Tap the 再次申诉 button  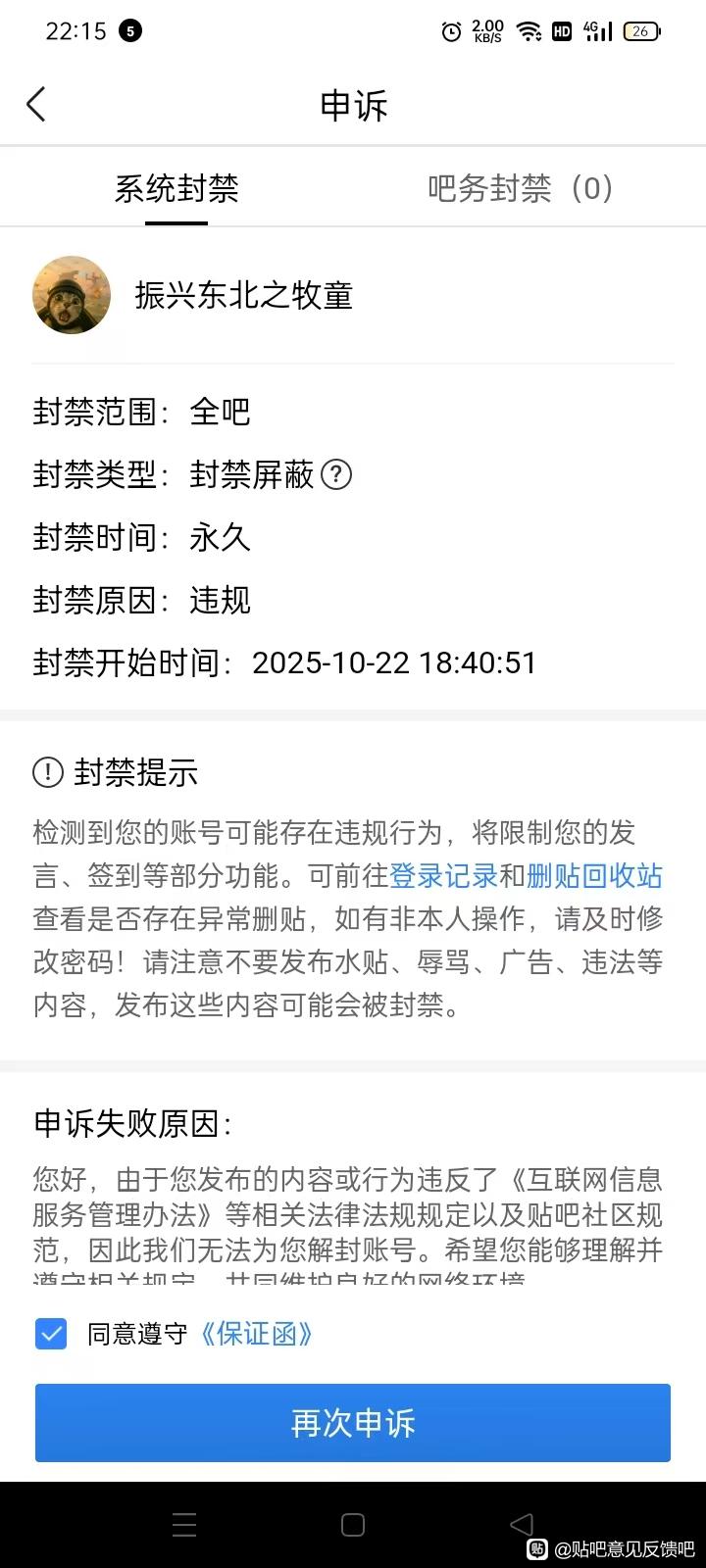point(353,1423)
